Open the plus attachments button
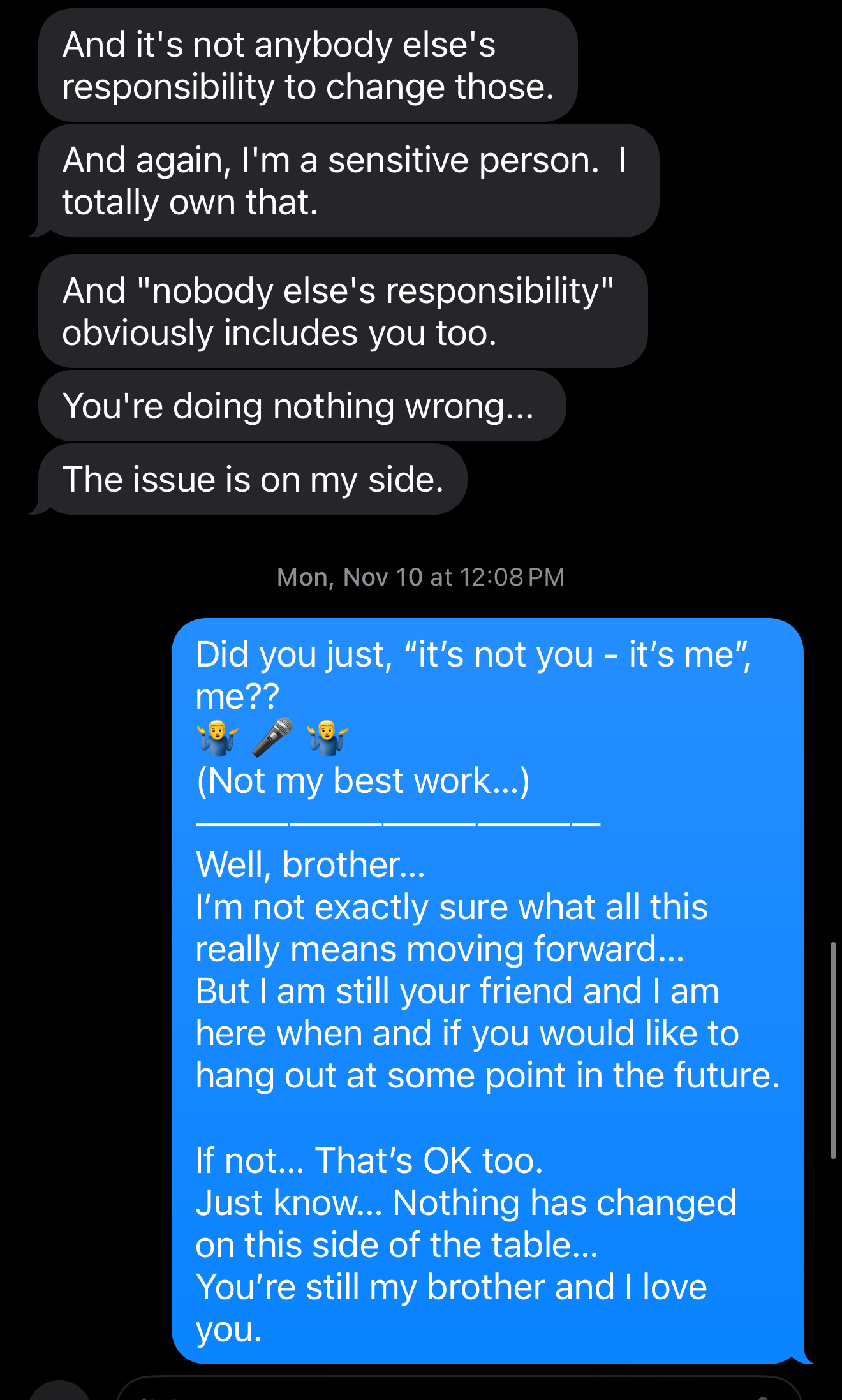 [59, 1394]
